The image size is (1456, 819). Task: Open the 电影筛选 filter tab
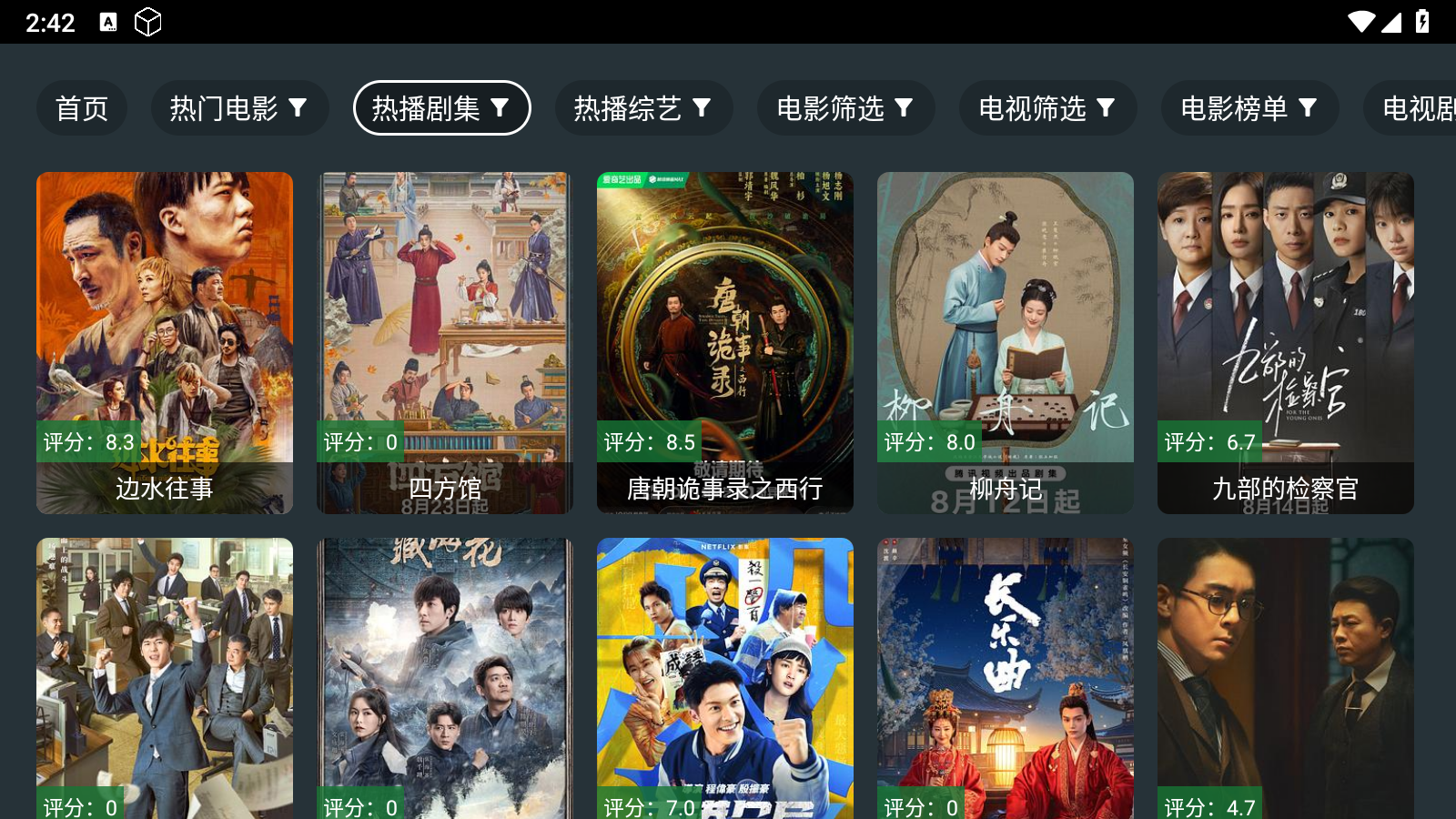point(845,108)
